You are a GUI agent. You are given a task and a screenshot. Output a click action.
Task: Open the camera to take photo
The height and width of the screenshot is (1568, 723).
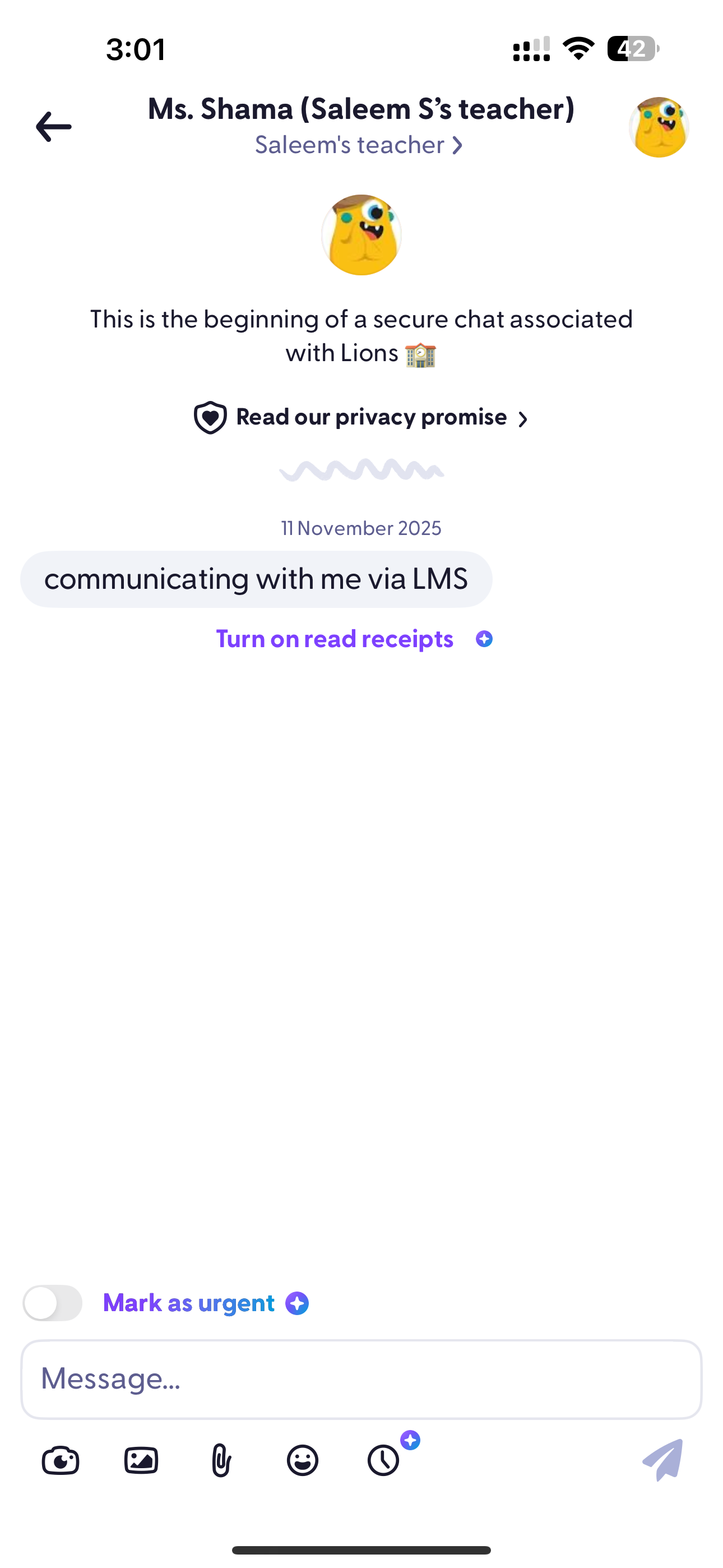61,1460
